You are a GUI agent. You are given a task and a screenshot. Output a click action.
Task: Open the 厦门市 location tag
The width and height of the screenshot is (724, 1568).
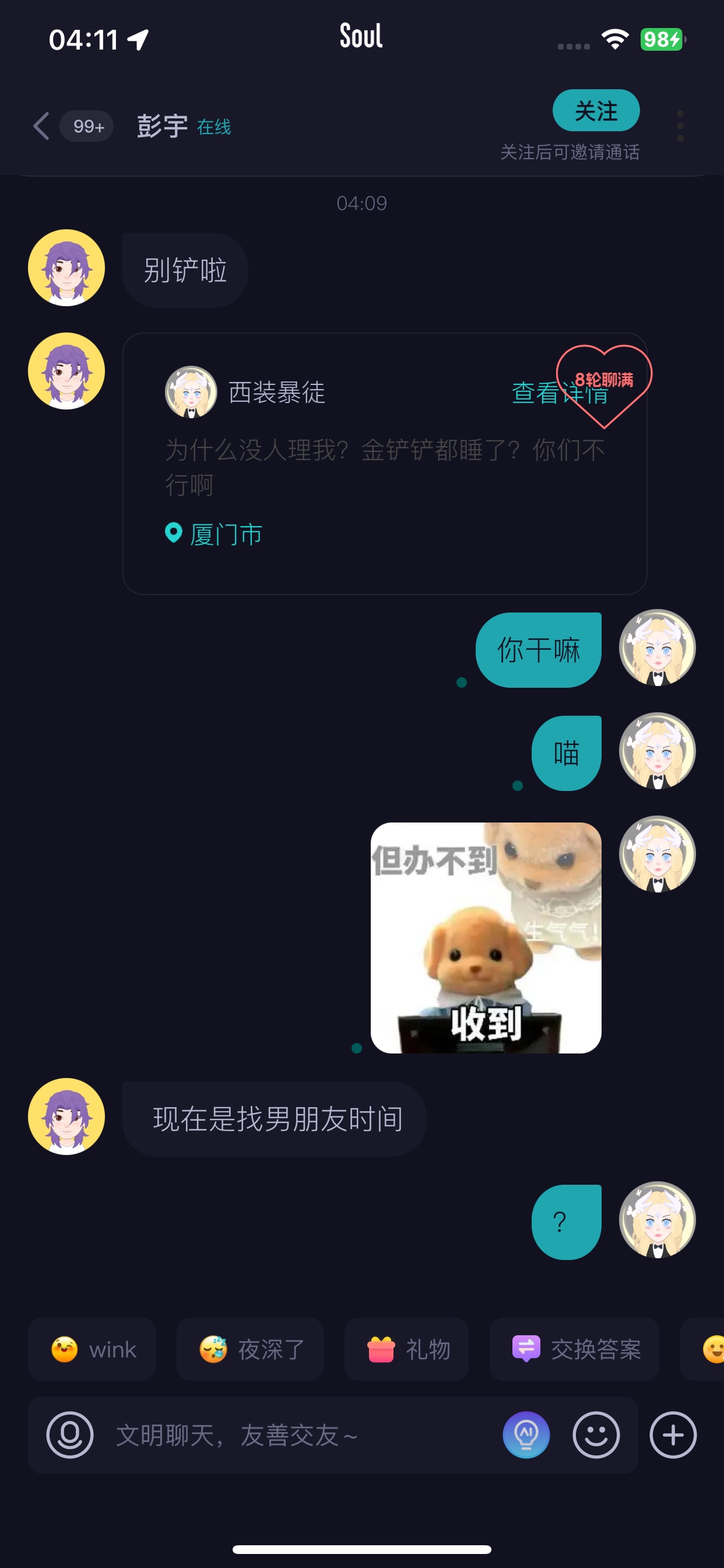(x=214, y=534)
